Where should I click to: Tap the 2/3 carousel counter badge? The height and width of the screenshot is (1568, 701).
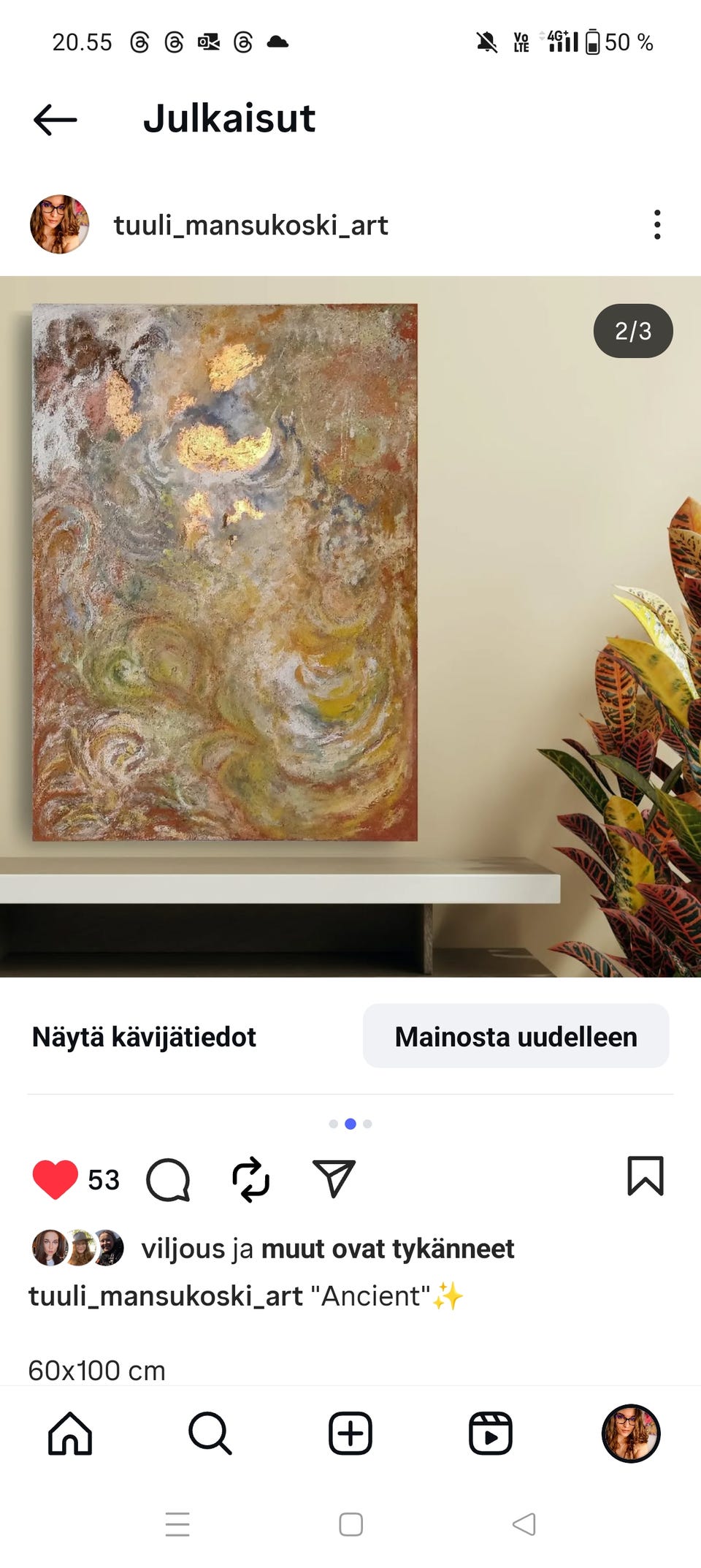pyautogui.click(x=632, y=331)
